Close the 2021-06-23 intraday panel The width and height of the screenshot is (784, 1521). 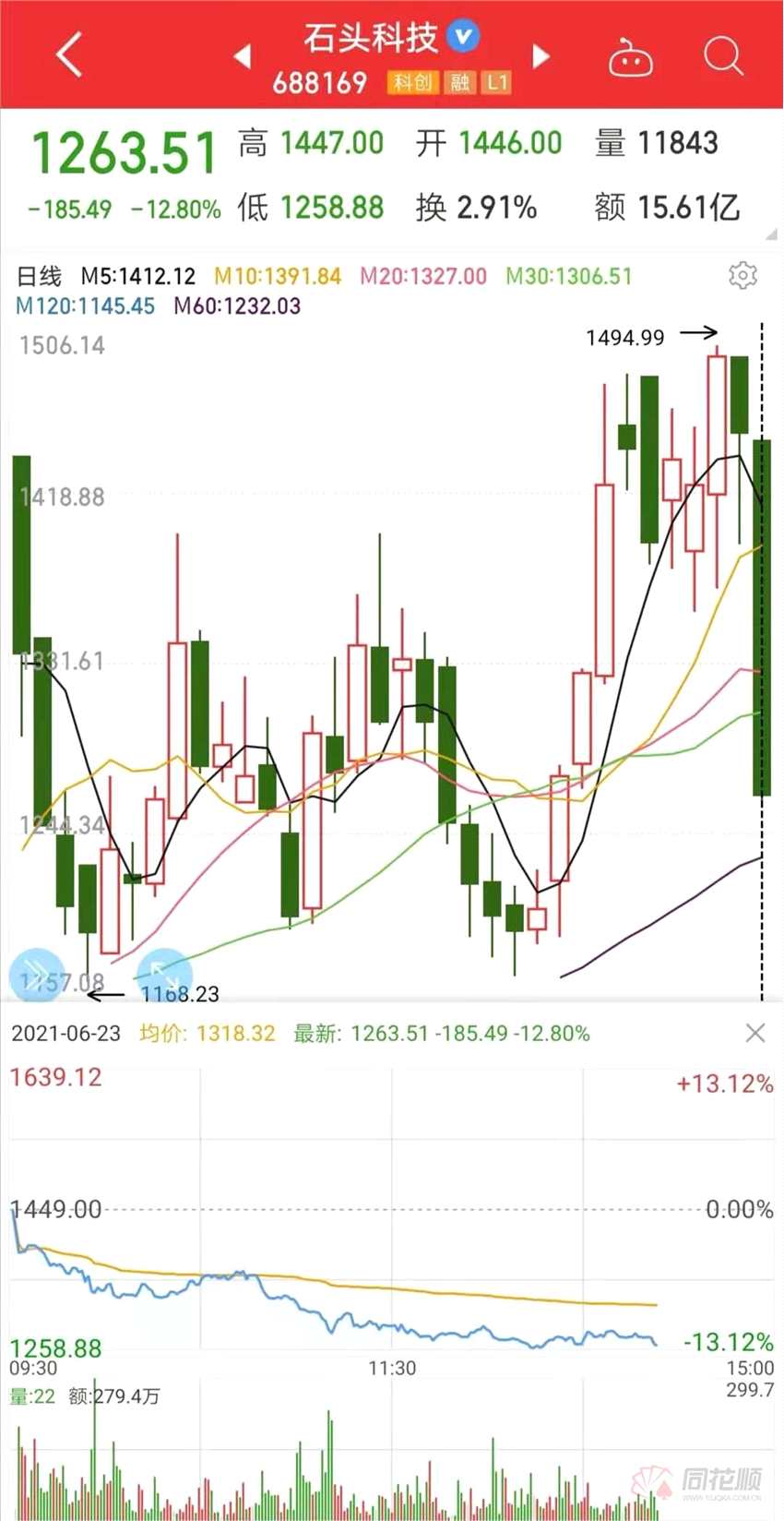[x=754, y=1033]
